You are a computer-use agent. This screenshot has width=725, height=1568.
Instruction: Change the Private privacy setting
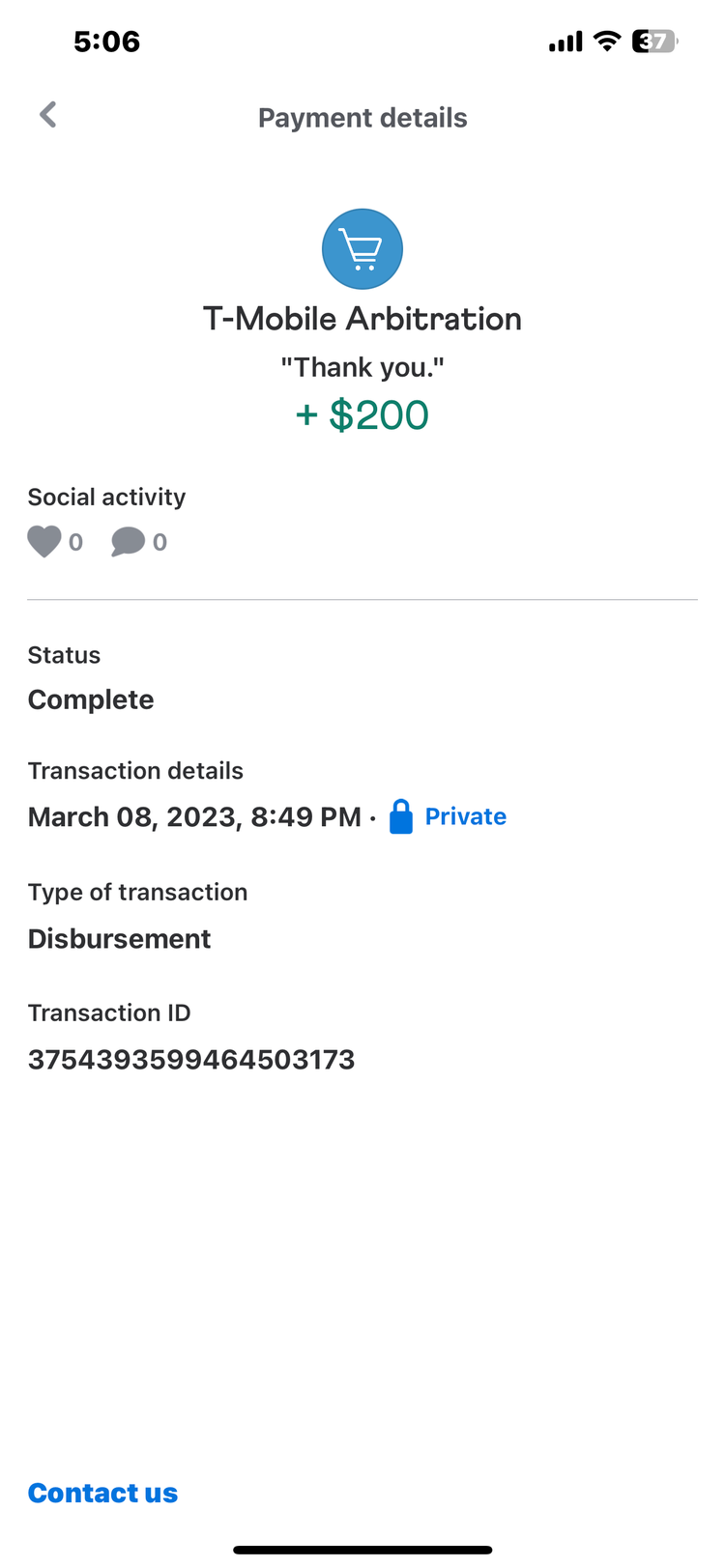pyautogui.click(x=448, y=816)
